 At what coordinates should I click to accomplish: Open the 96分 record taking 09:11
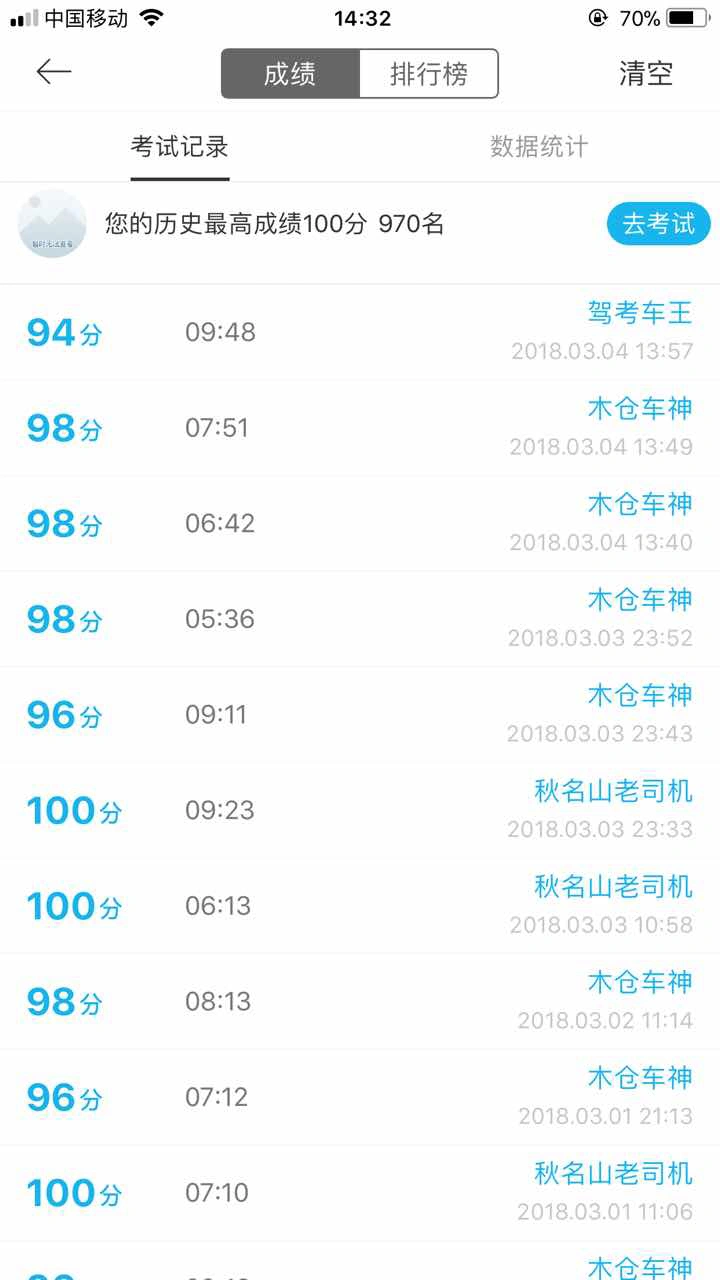[x=360, y=714]
